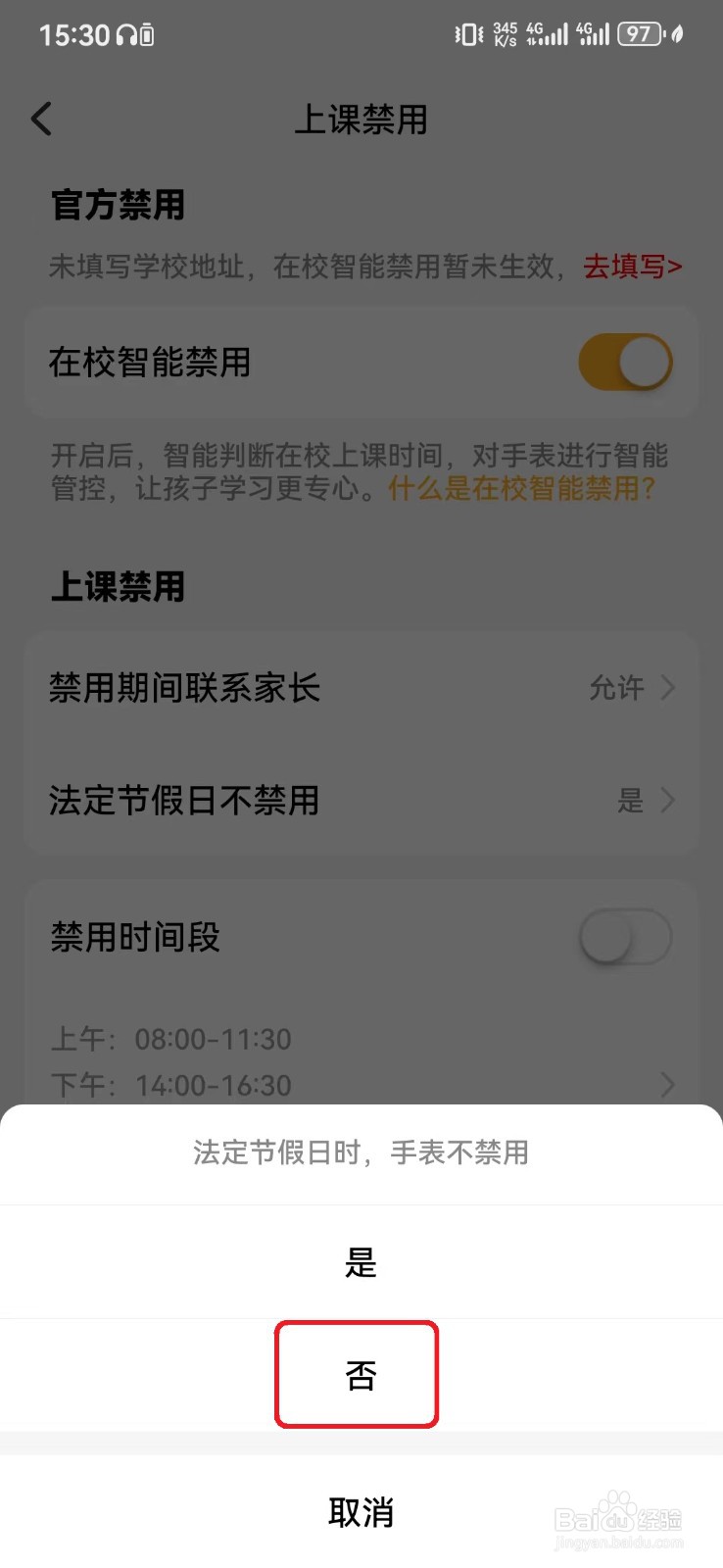The width and height of the screenshot is (723, 1568).
Task: Tap the vibration mode icon in the status bar
Action: tap(467, 34)
